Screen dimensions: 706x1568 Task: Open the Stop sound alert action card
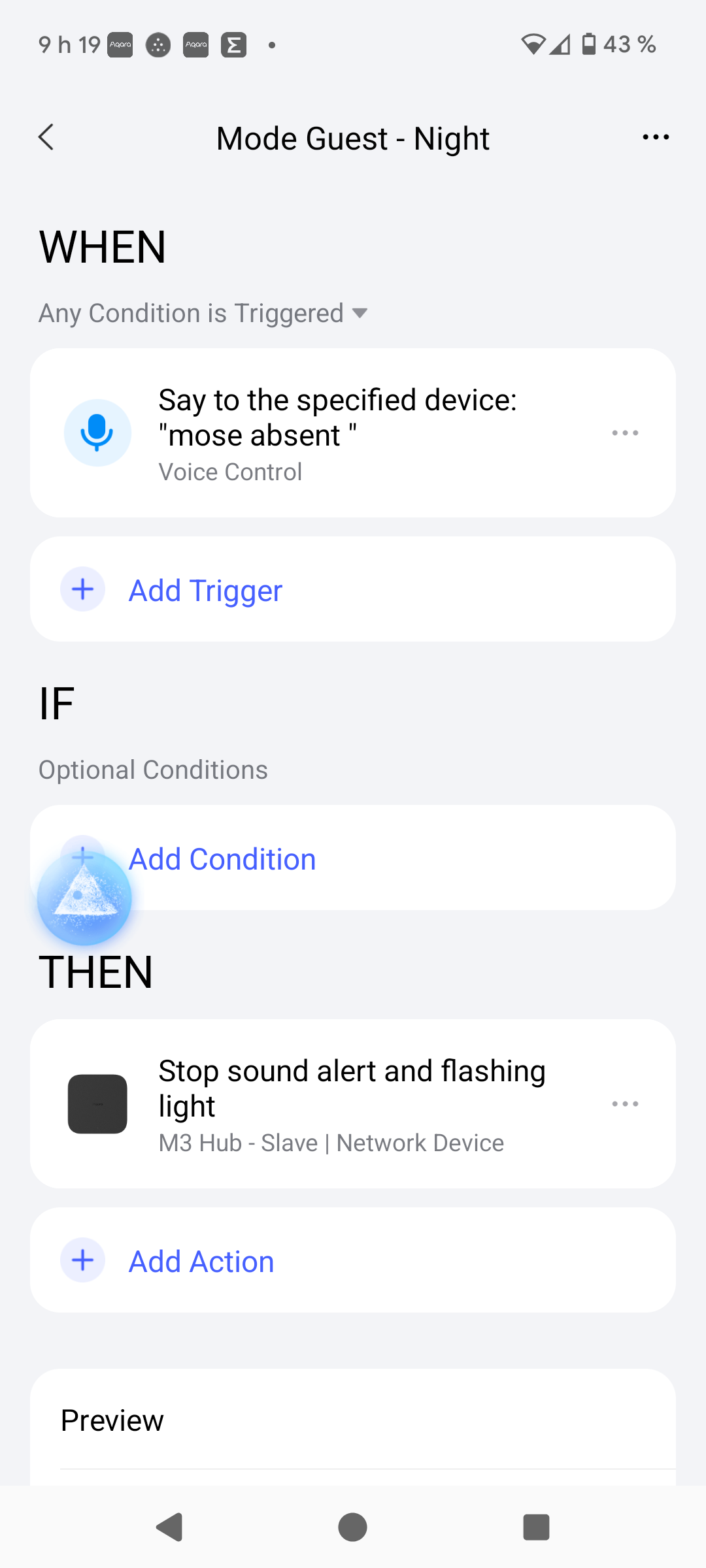pyautogui.click(x=353, y=1103)
